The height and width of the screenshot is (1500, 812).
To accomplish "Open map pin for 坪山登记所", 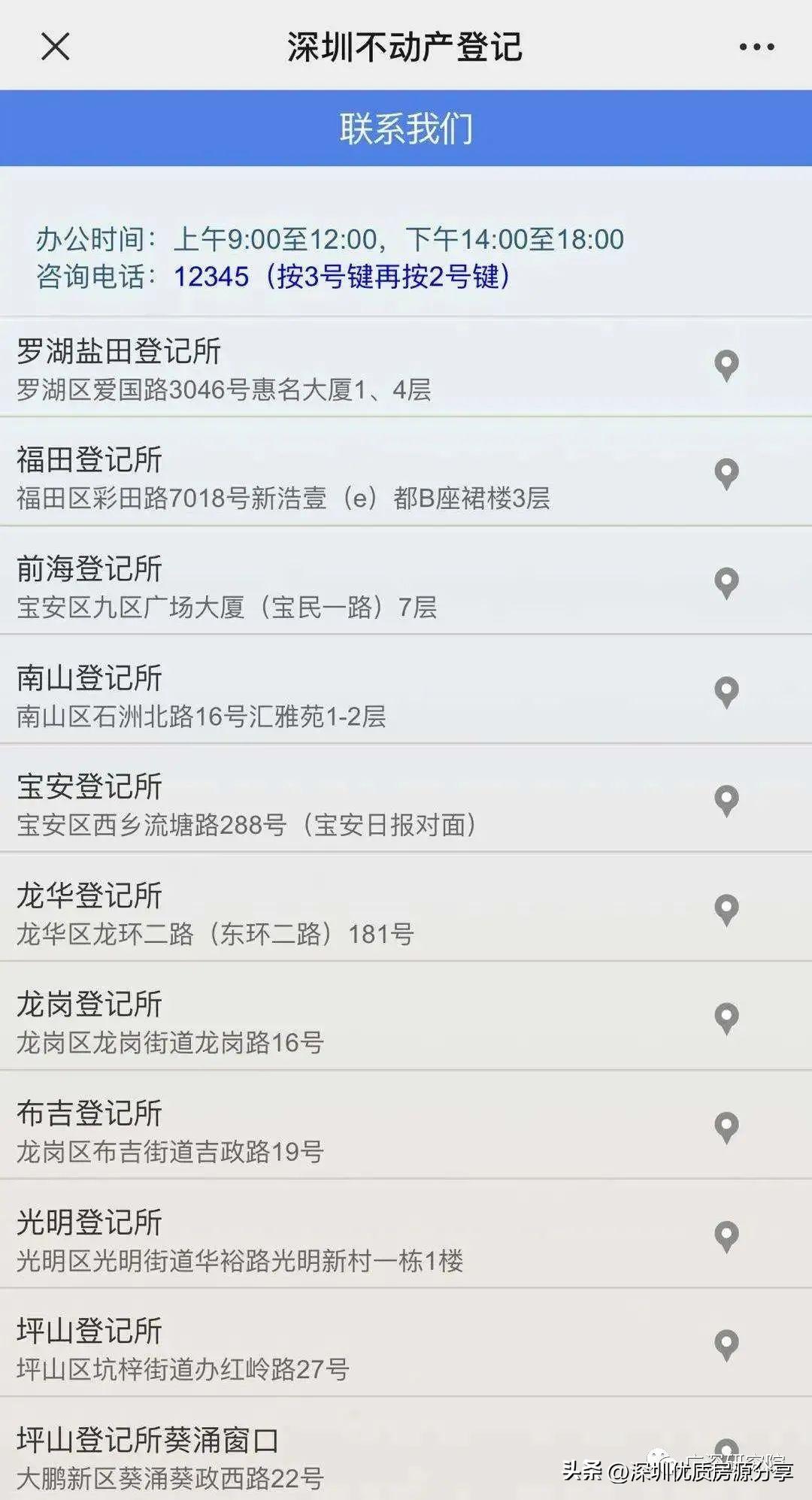I will (726, 1342).
